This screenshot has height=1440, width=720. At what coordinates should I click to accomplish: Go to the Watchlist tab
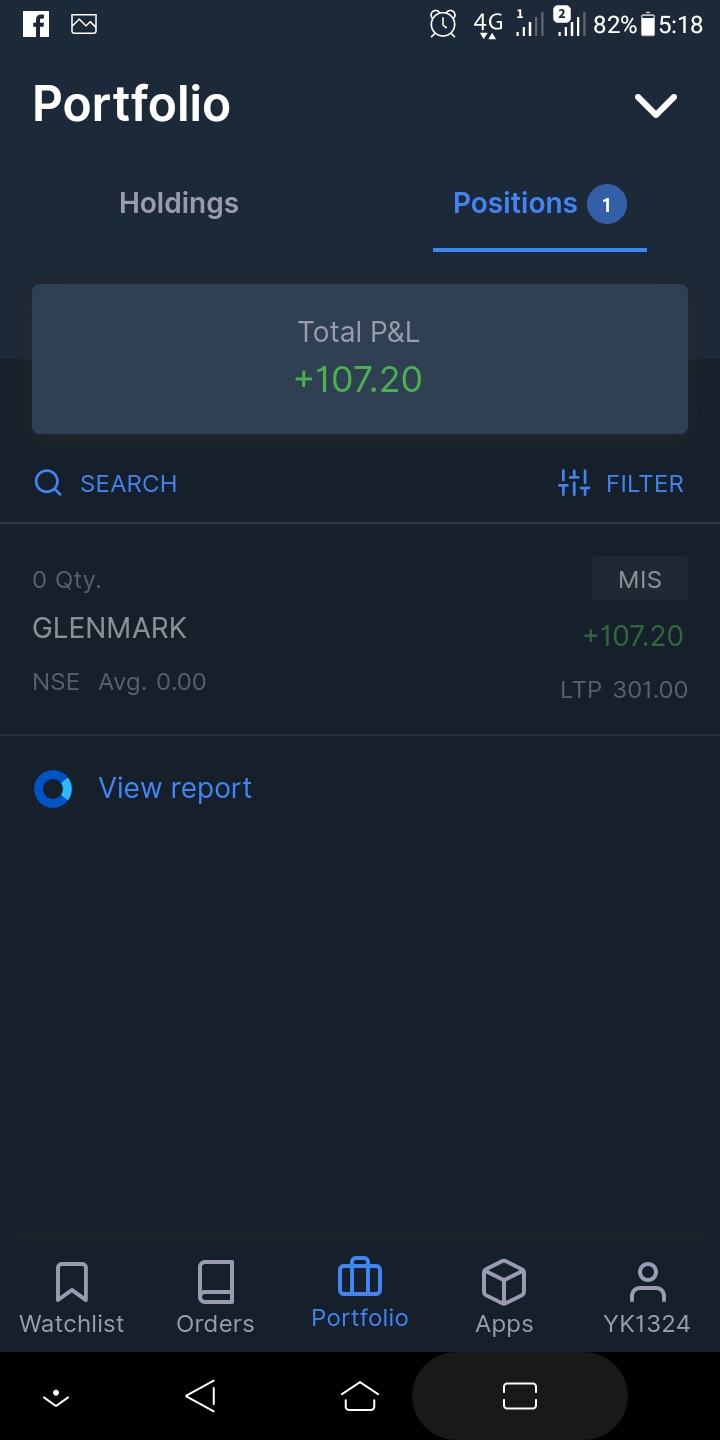72,1297
